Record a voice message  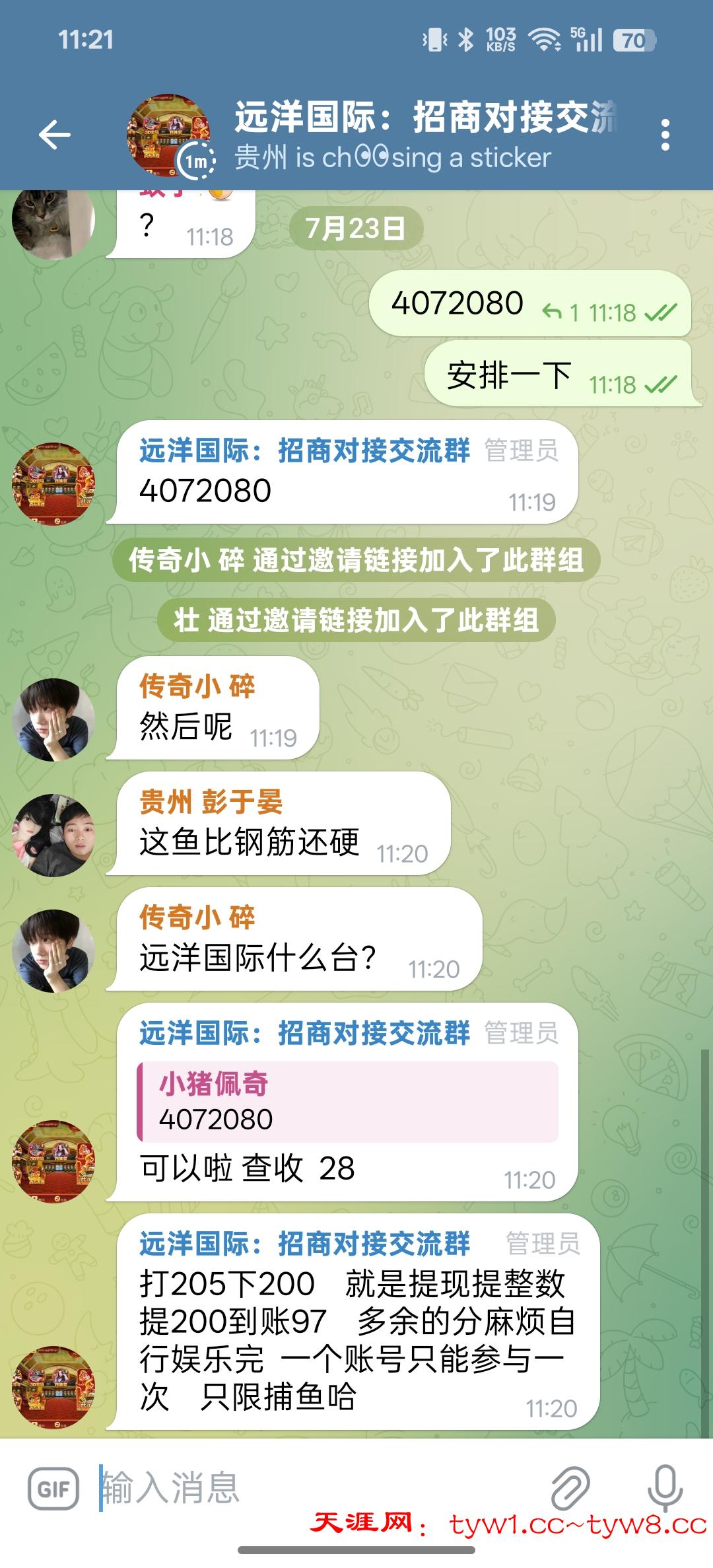[x=665, y=1489]
